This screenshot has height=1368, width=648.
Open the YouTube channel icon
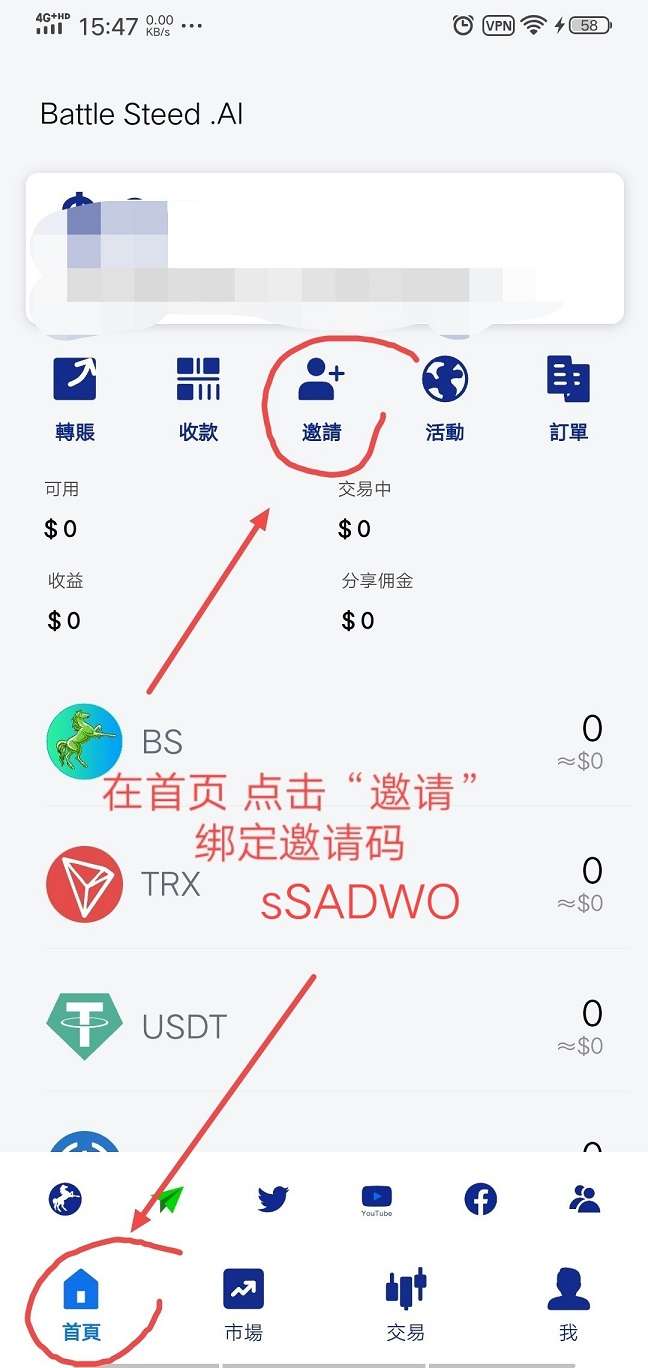pos(377,1200)
